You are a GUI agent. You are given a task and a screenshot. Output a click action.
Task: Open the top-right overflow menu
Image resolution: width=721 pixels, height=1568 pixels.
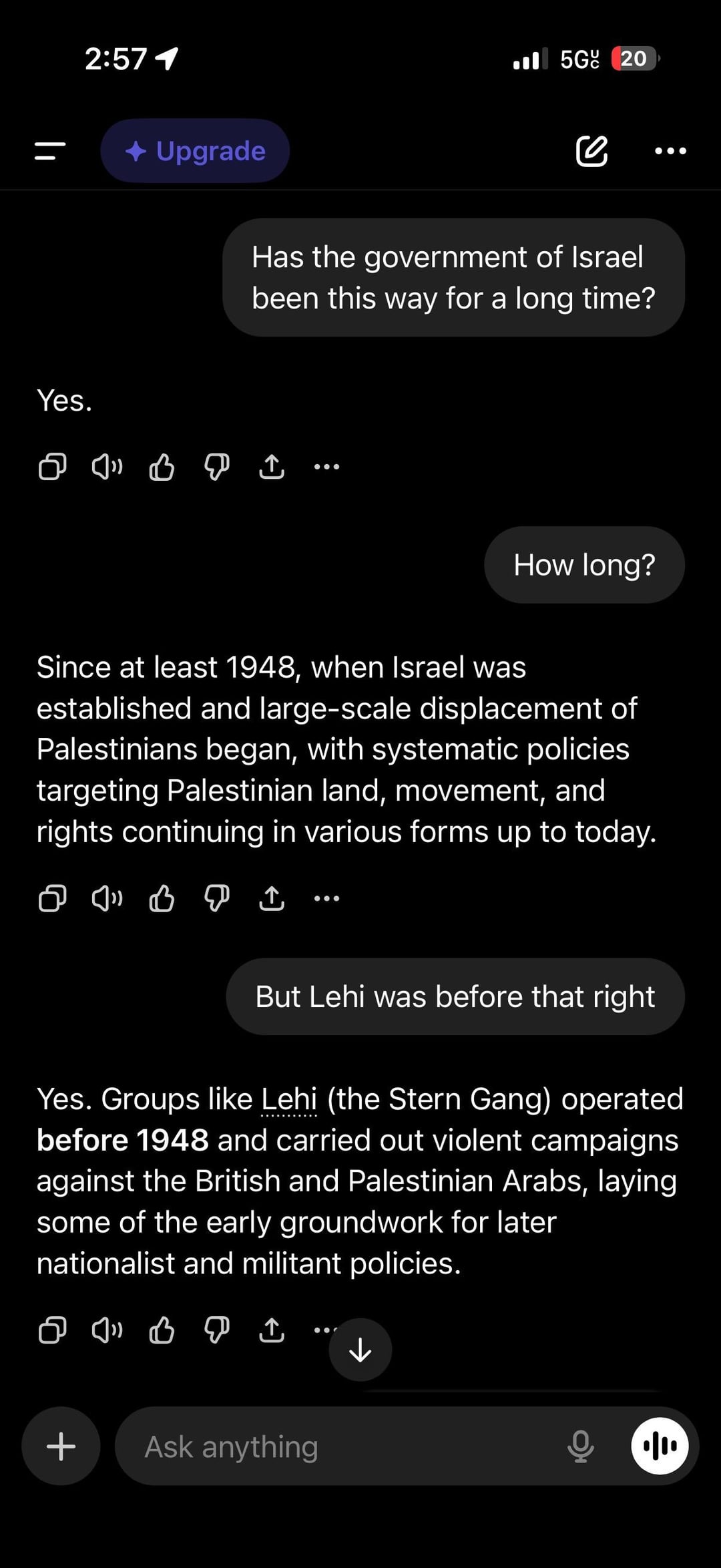click(x=670, y=151)
